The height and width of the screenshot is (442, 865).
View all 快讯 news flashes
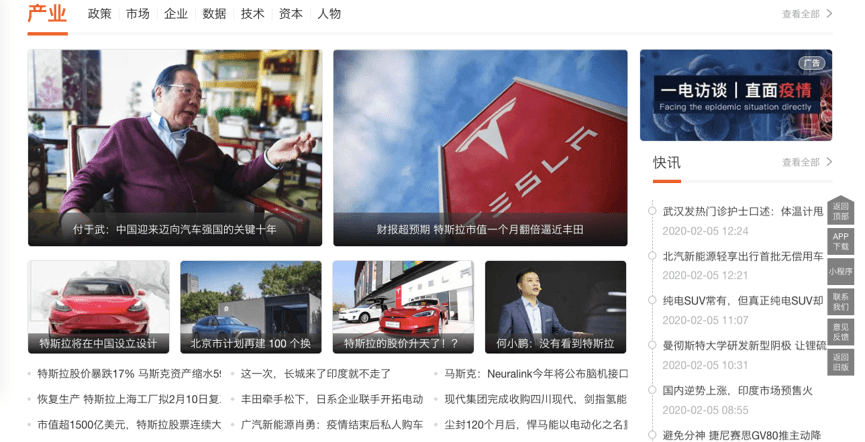tap(806, 162)
